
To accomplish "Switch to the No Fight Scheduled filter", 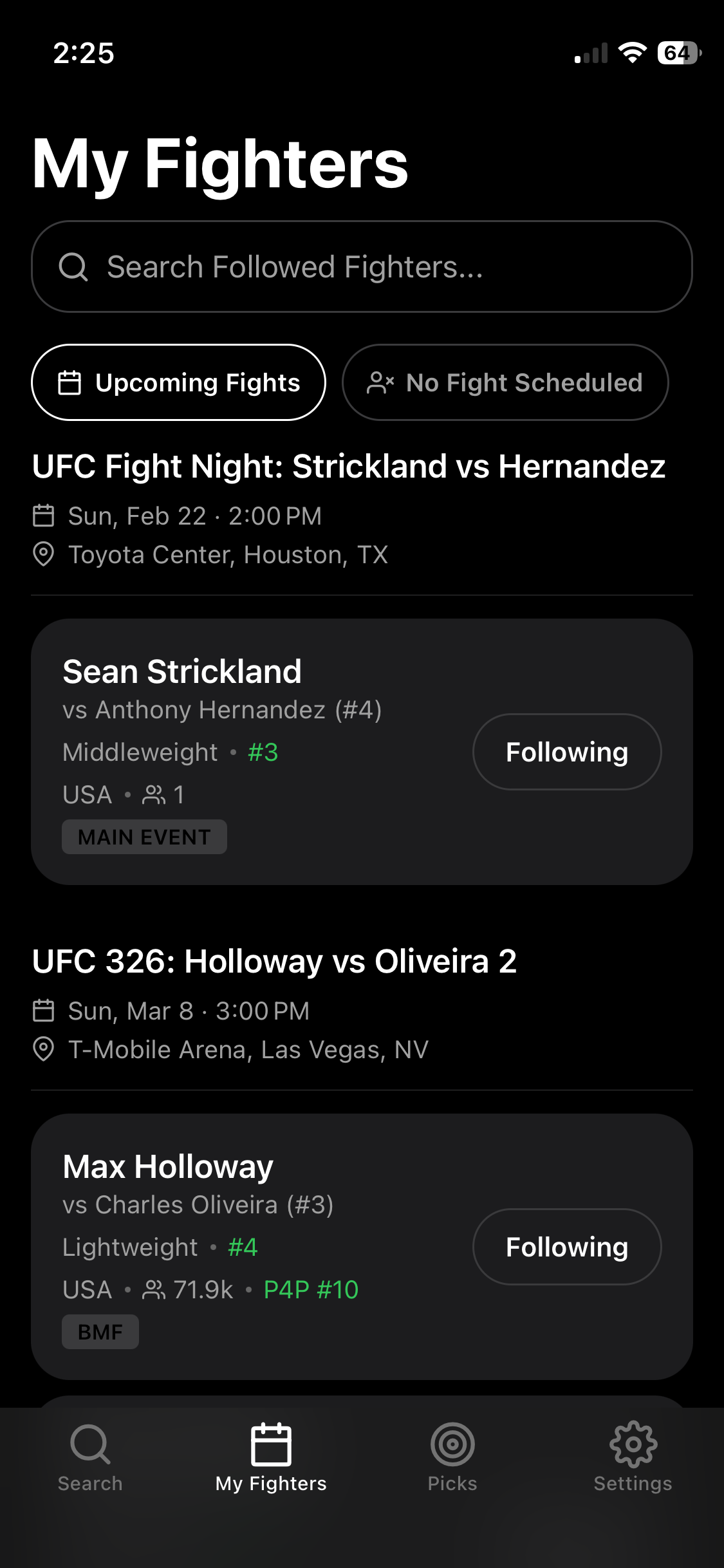I will click(506, 382).
